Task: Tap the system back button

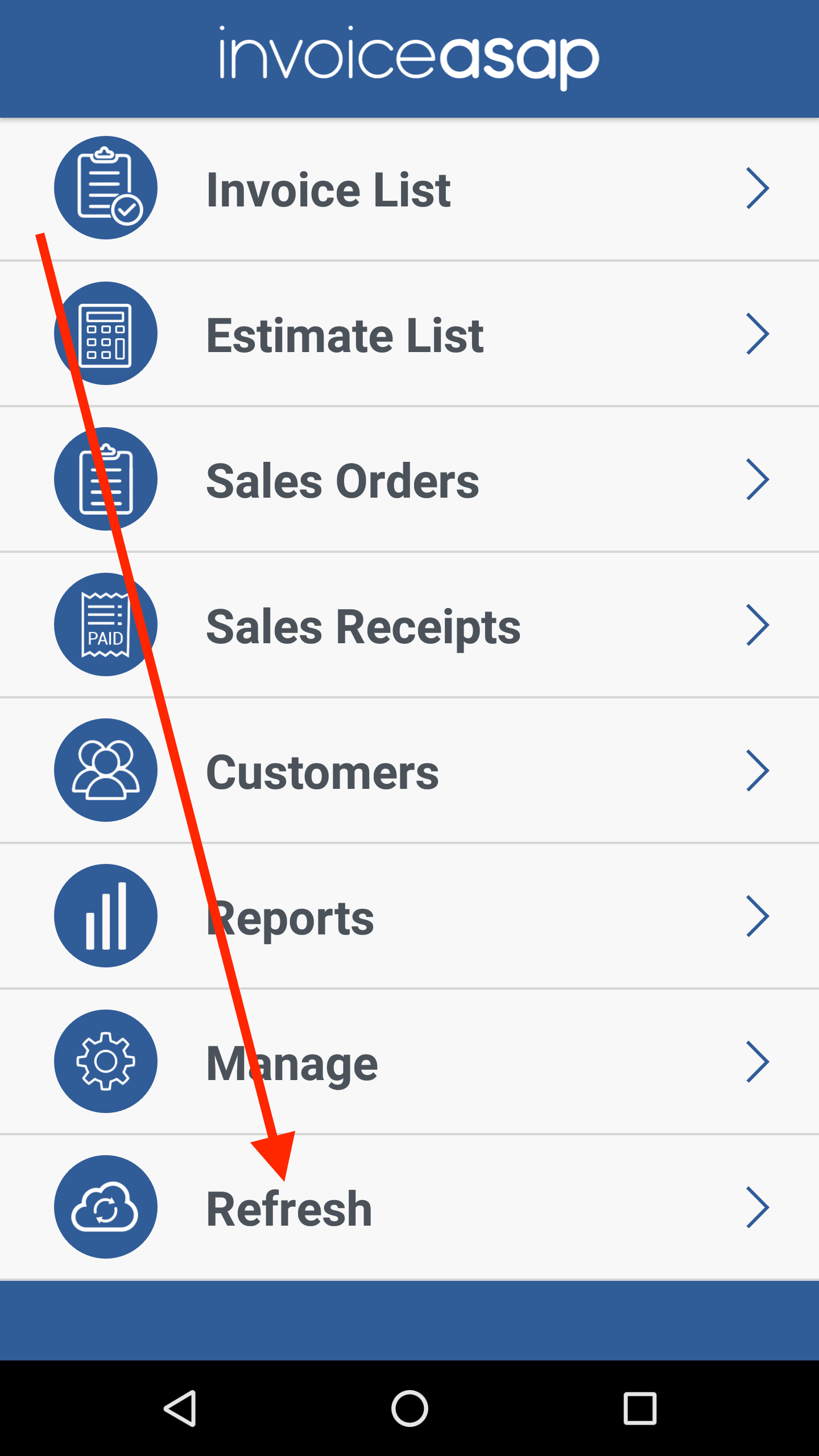Action: coord(181,1408)
